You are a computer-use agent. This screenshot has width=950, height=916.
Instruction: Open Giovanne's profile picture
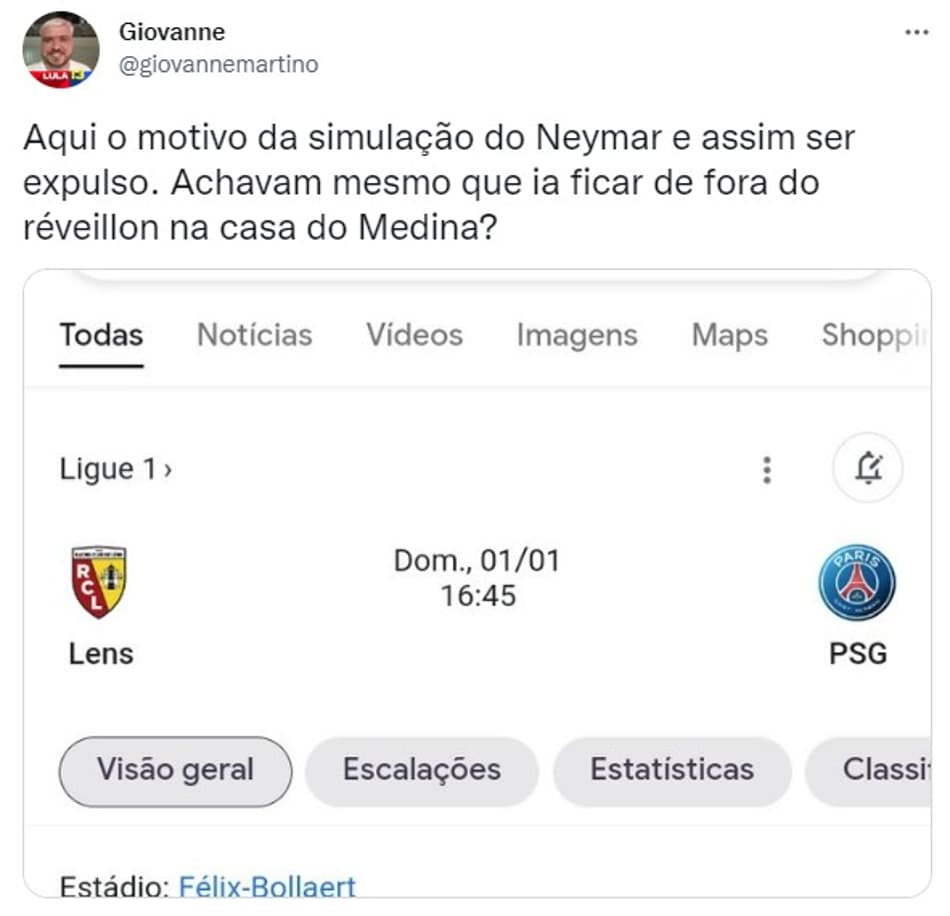pyautogui.click(x=61, y=50)
